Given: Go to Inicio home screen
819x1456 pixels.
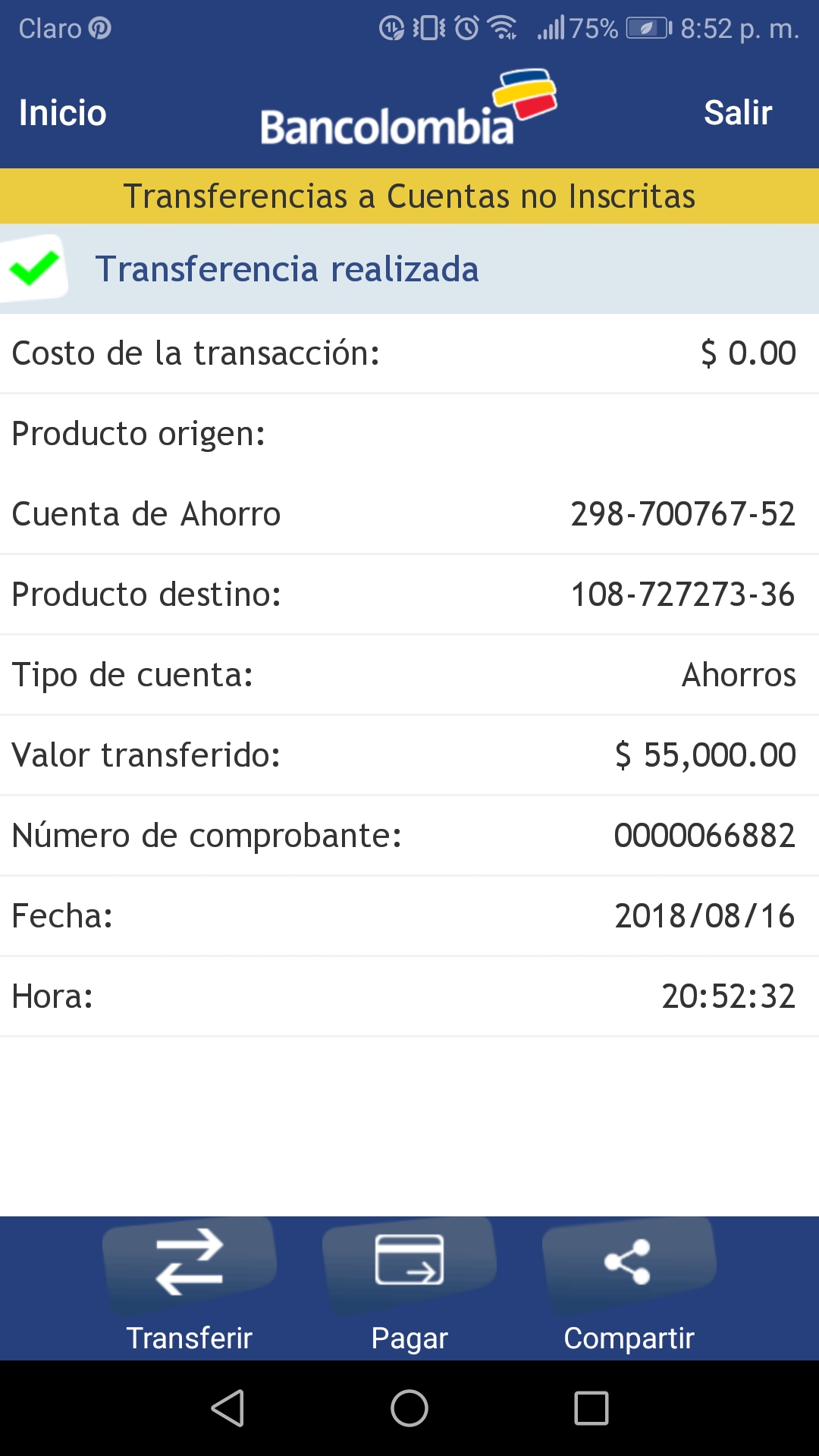Looking at the screenshot, I should click(x=62, y=113).
